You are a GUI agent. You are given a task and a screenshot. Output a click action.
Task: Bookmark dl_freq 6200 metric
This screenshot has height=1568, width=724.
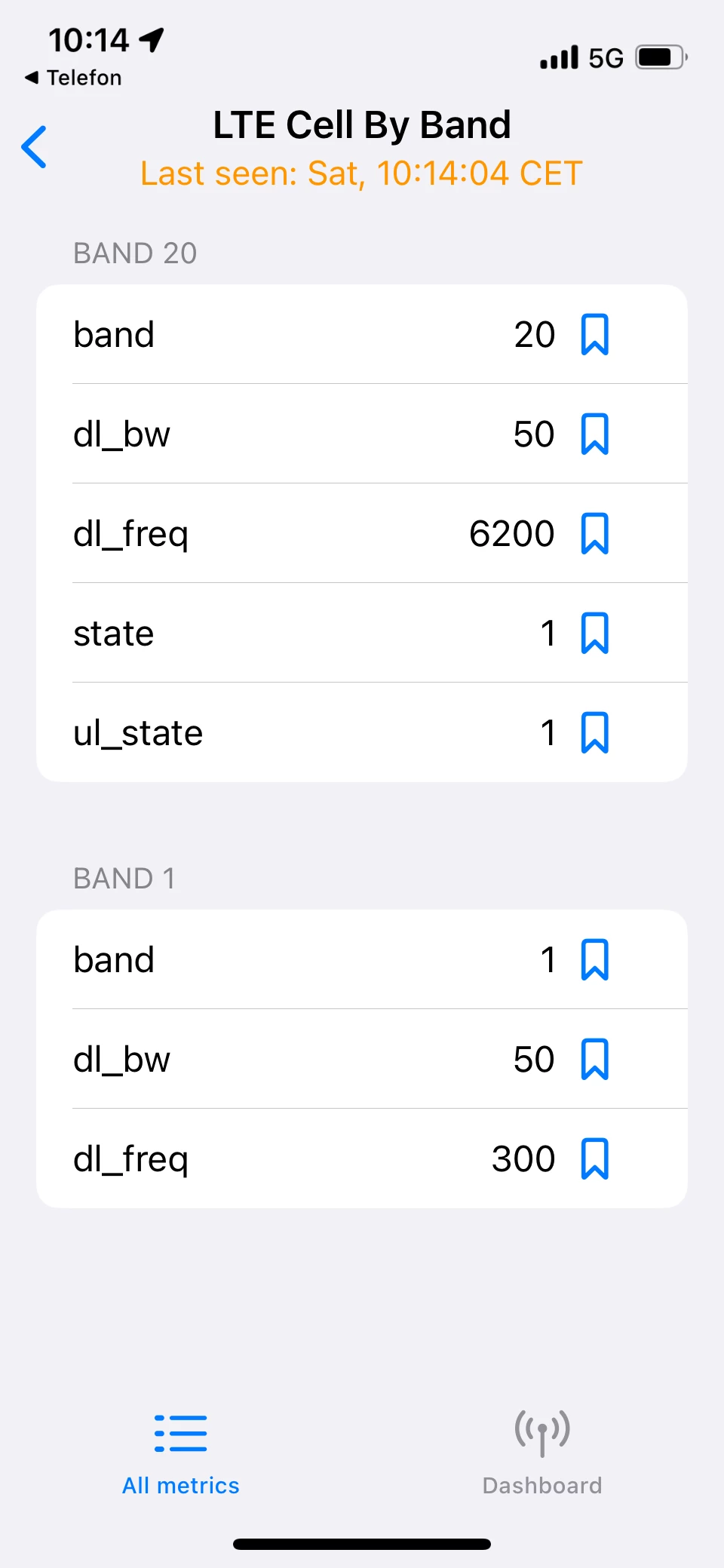pos(594,534)
